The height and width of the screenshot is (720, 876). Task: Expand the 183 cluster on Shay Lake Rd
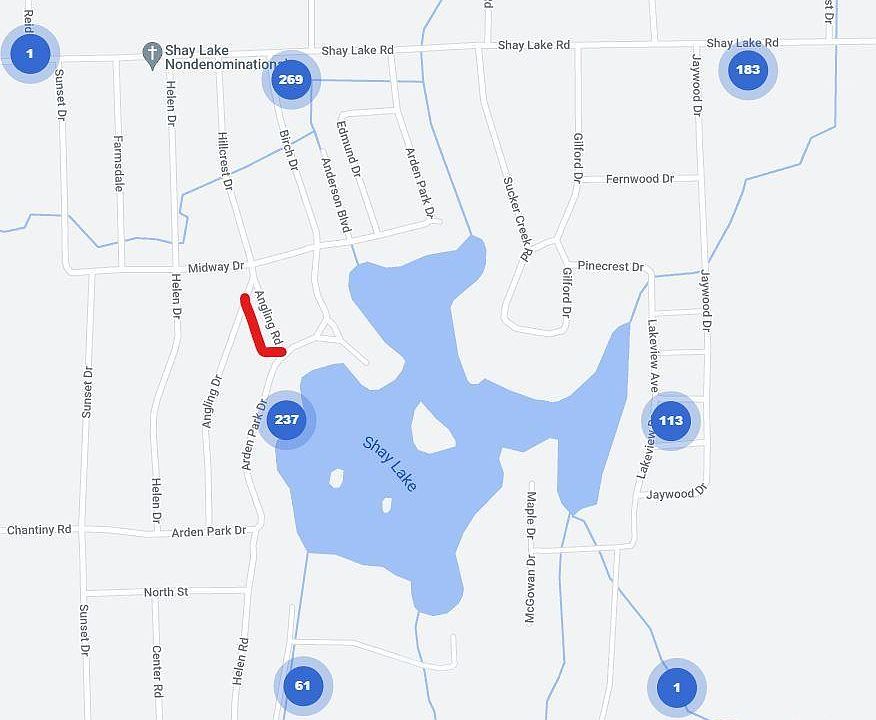pos(747,69)
